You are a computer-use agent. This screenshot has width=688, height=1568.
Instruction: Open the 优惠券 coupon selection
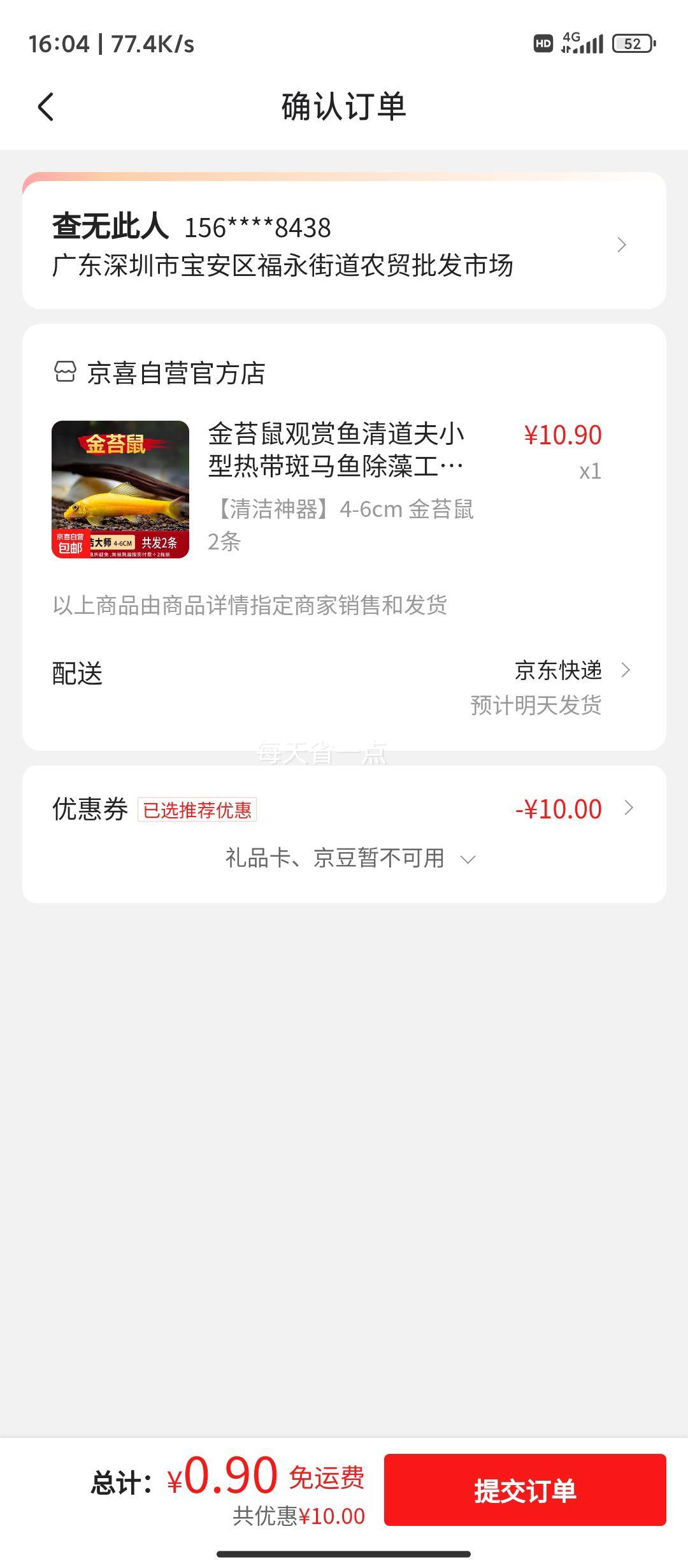[344, 809]
